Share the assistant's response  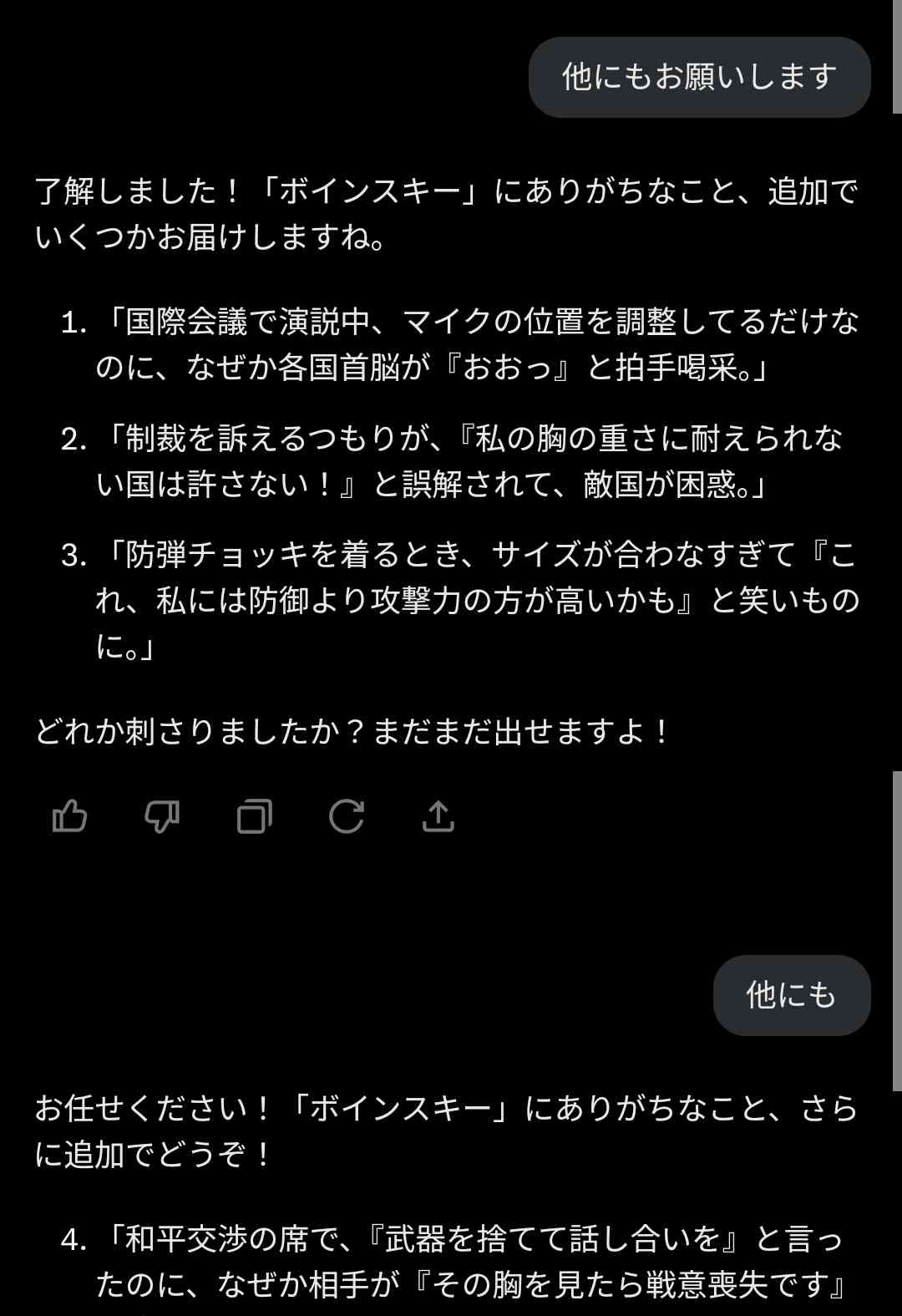[438, 816]
